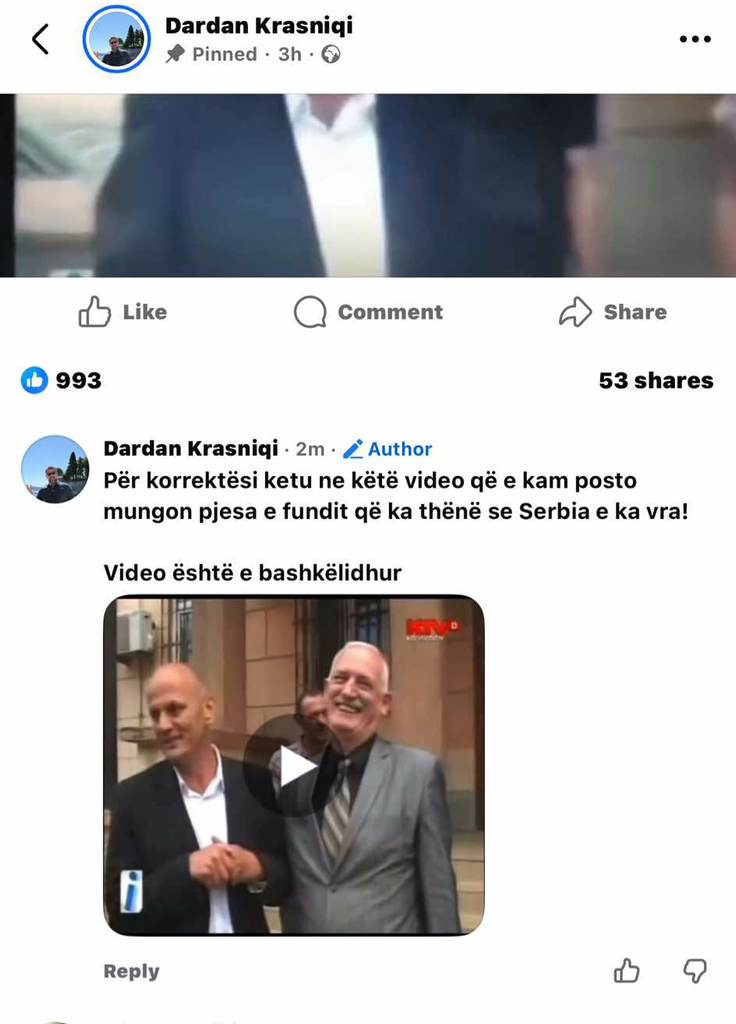Open Dardan Krasniqi's profile picture in the header
Viewport: 736px width, 1024px height.
click(x=116, y=39)
